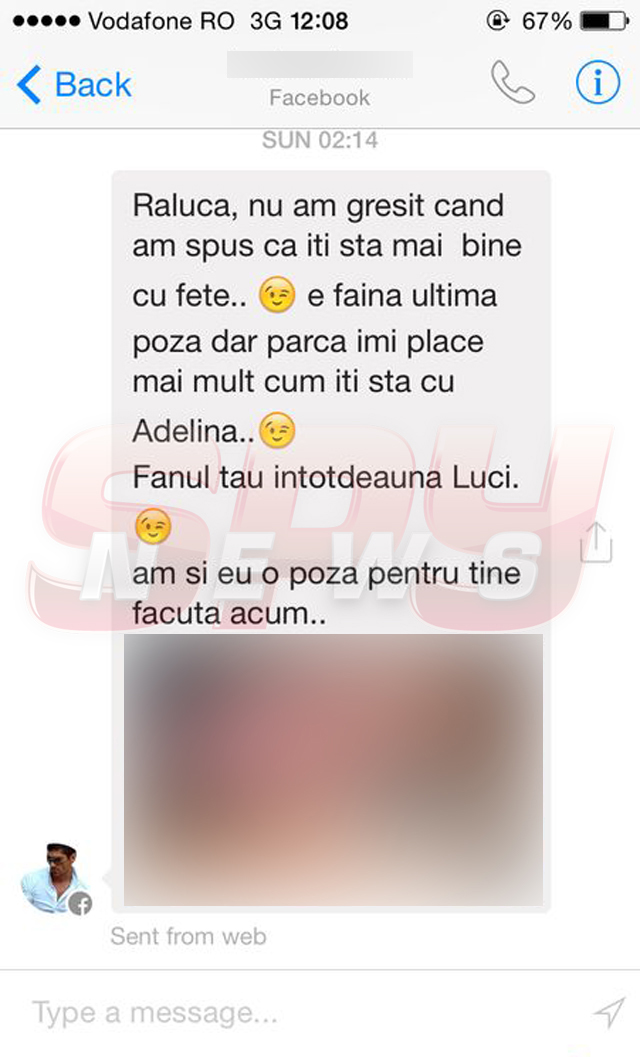
Task: Start a voice call with this contact
Action: (513, 84)
